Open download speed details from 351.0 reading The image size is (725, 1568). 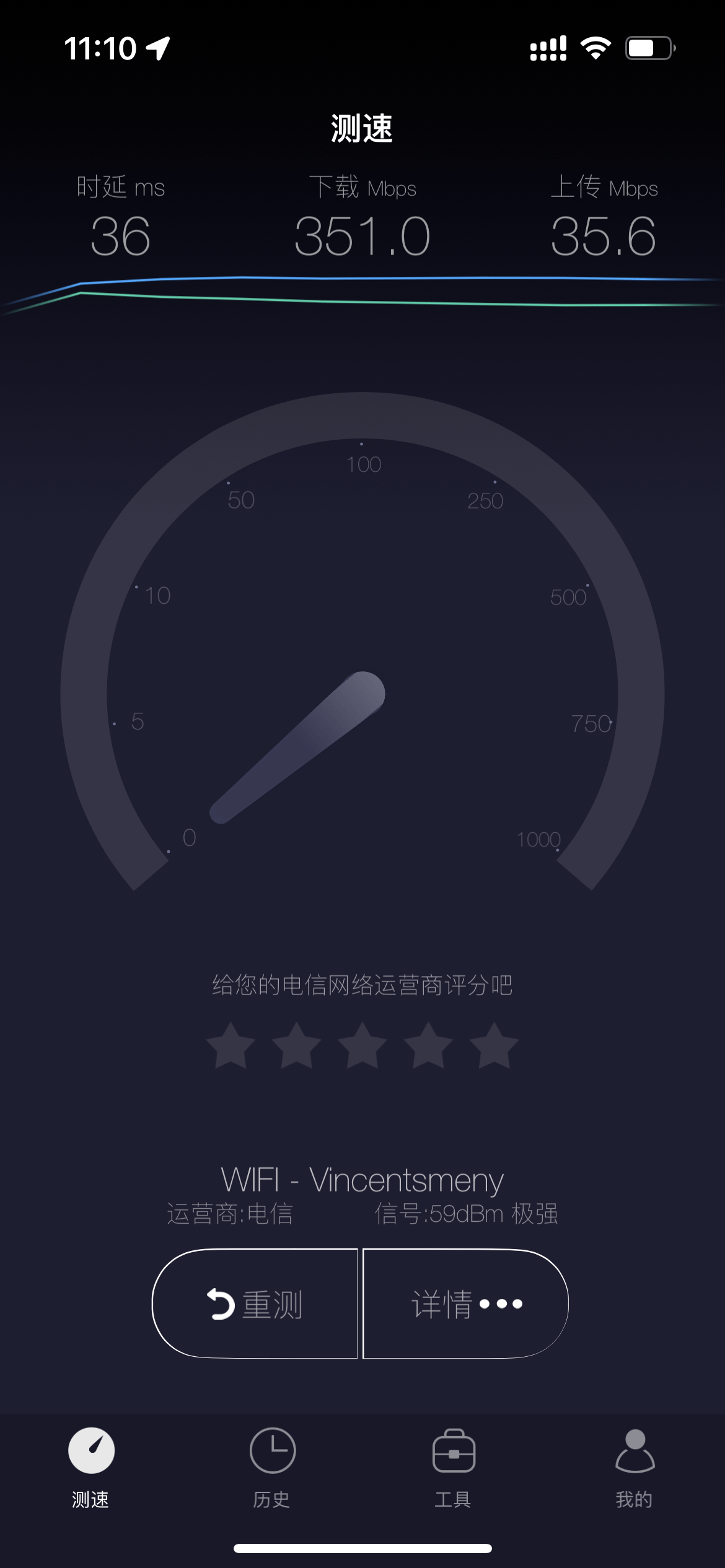tap(362, 234)
